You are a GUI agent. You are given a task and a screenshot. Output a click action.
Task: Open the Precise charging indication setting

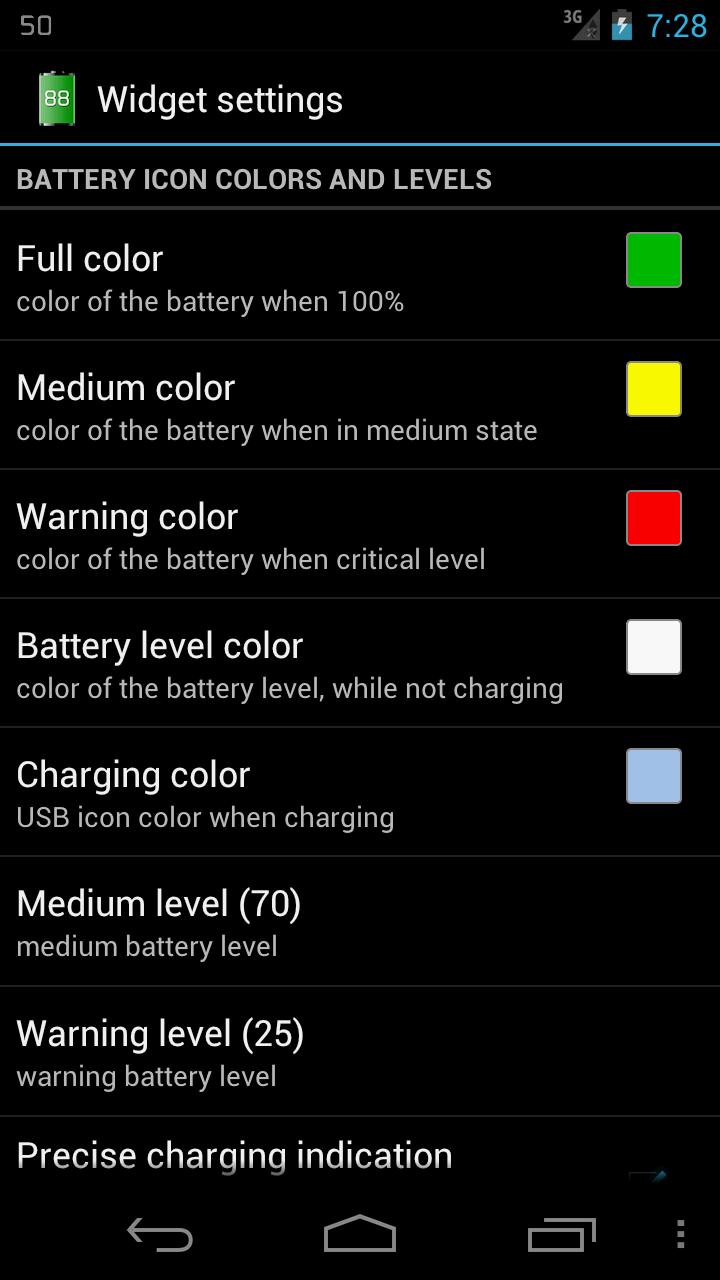click(x=300, y=1155)
